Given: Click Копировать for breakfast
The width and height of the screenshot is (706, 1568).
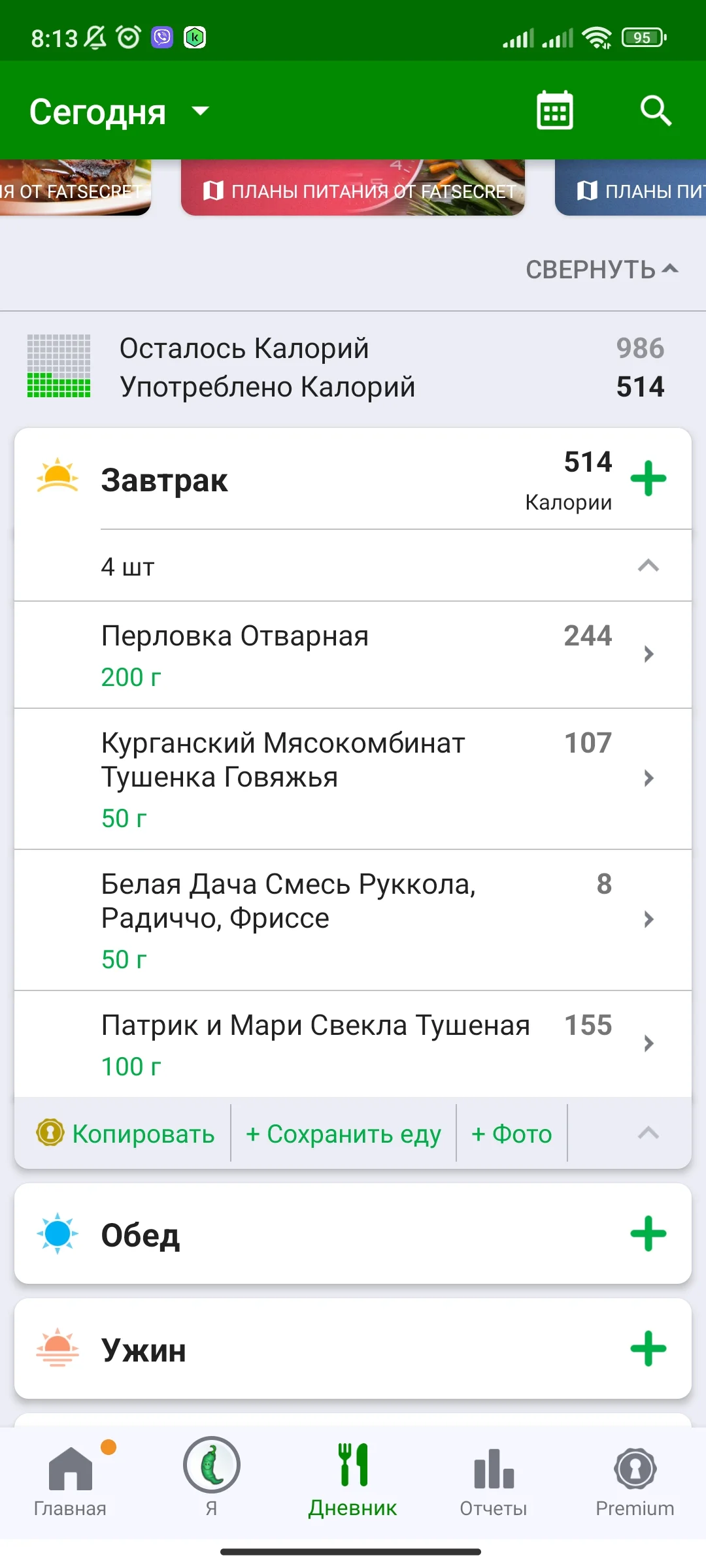Looking at the screenshot, I should point(125,1134).
